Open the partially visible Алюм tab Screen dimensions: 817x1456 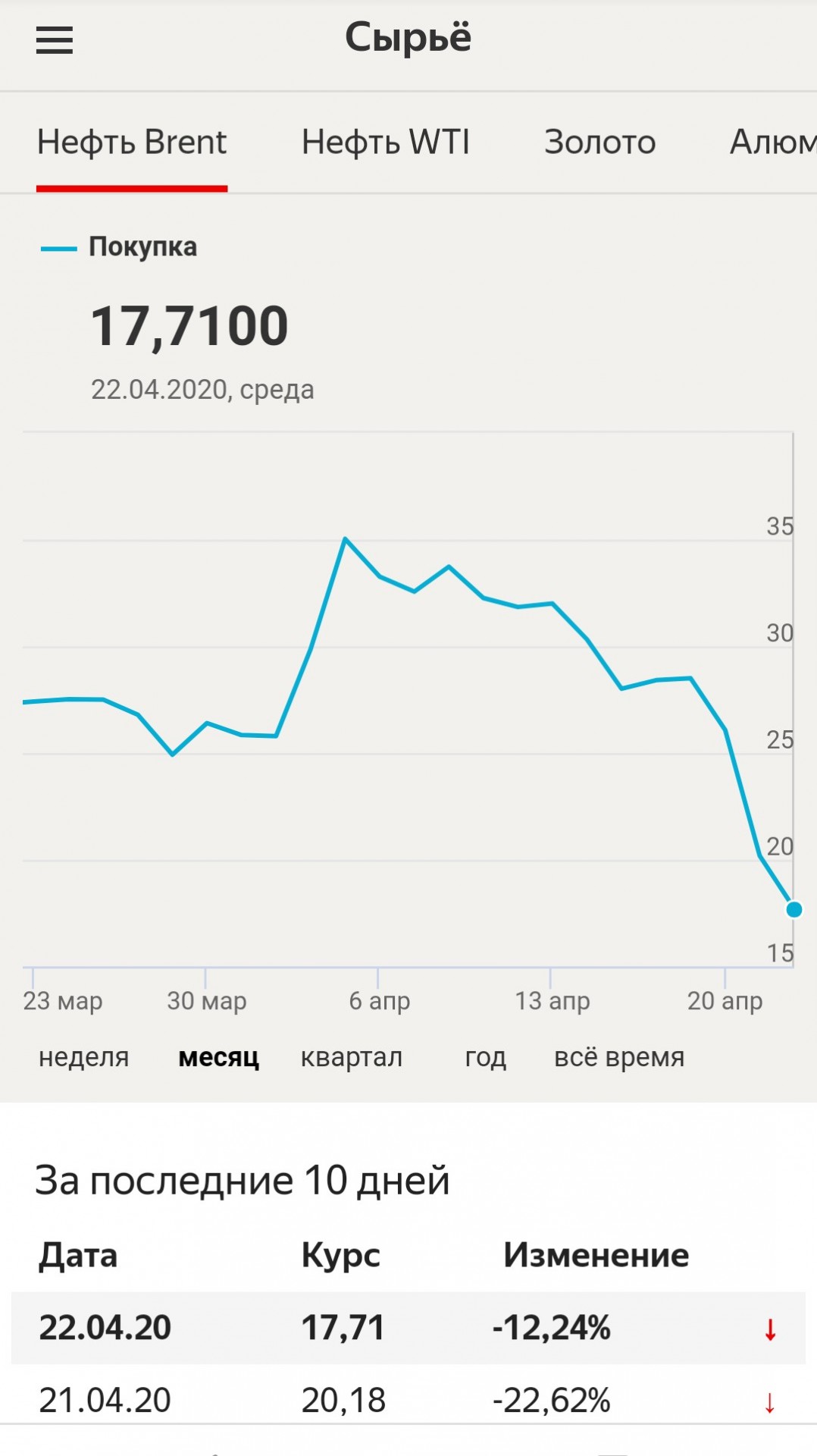click(773, 142)
